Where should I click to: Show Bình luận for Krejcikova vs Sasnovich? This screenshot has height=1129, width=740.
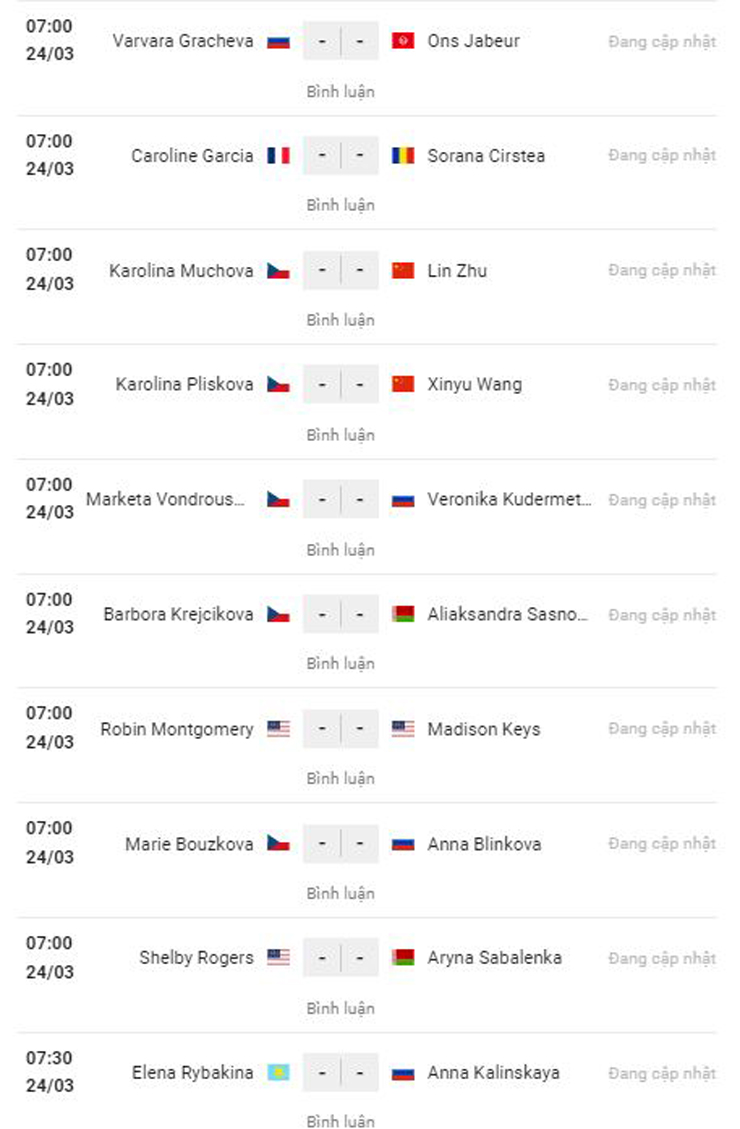coord(340,663)
